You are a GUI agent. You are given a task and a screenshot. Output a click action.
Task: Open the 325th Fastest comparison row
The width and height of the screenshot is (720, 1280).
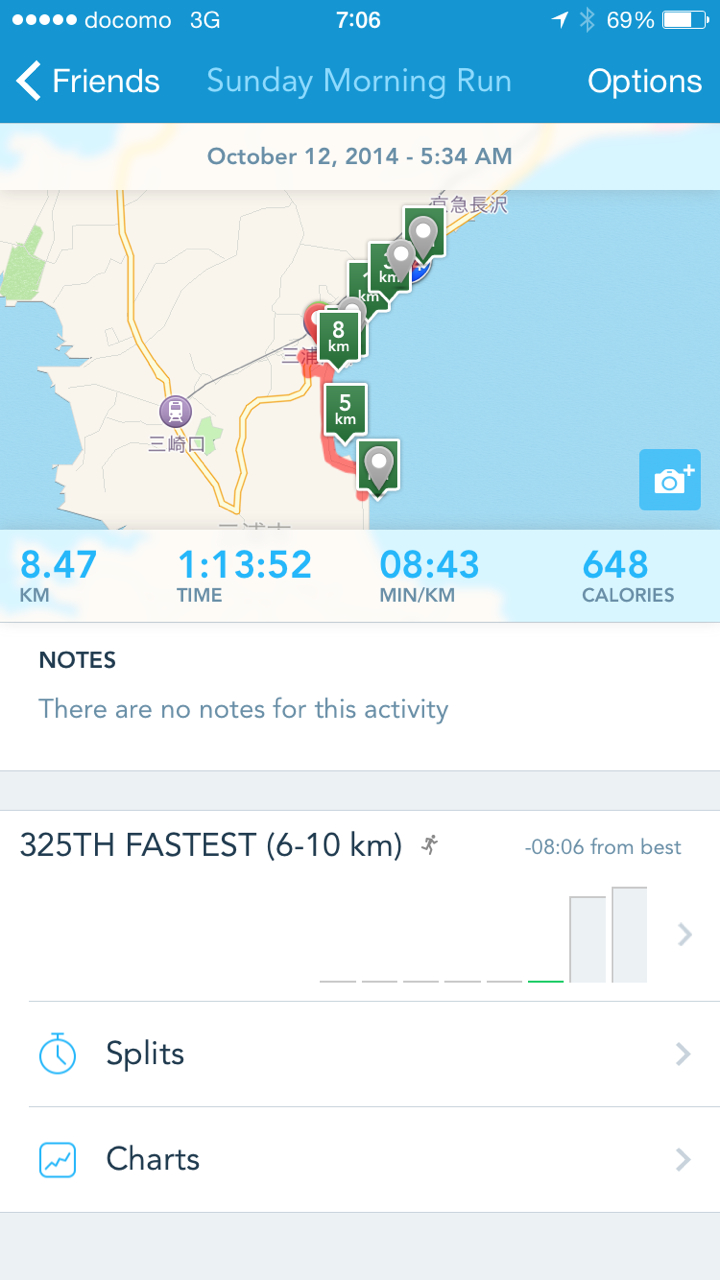pyautogui.click(x=360, y=906)
